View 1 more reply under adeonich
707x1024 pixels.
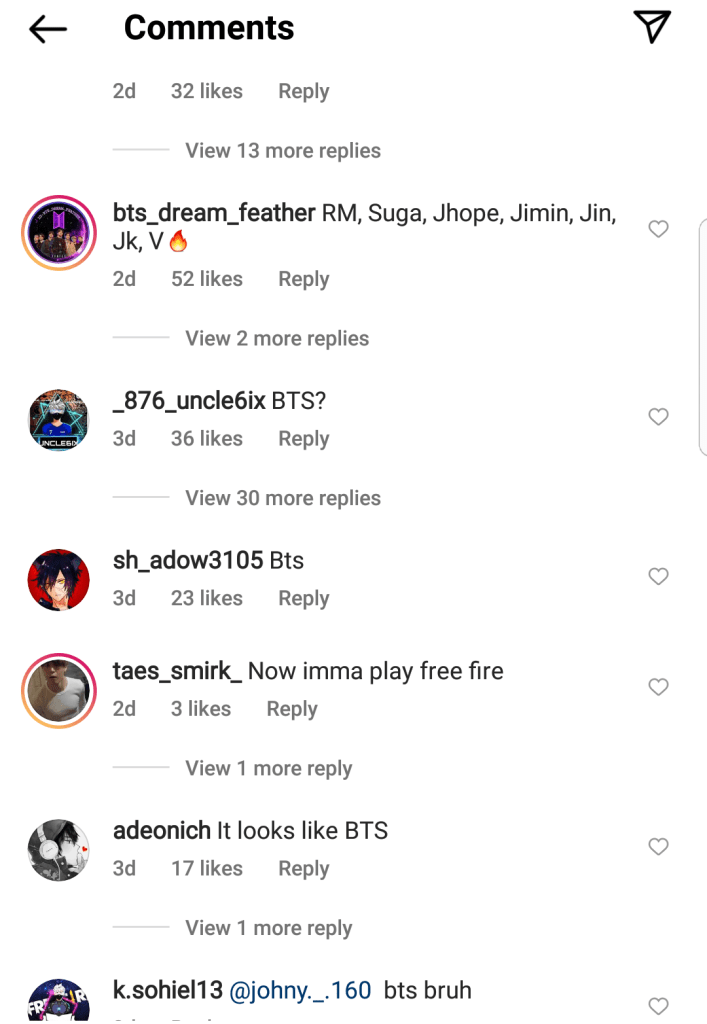point(268,928)
